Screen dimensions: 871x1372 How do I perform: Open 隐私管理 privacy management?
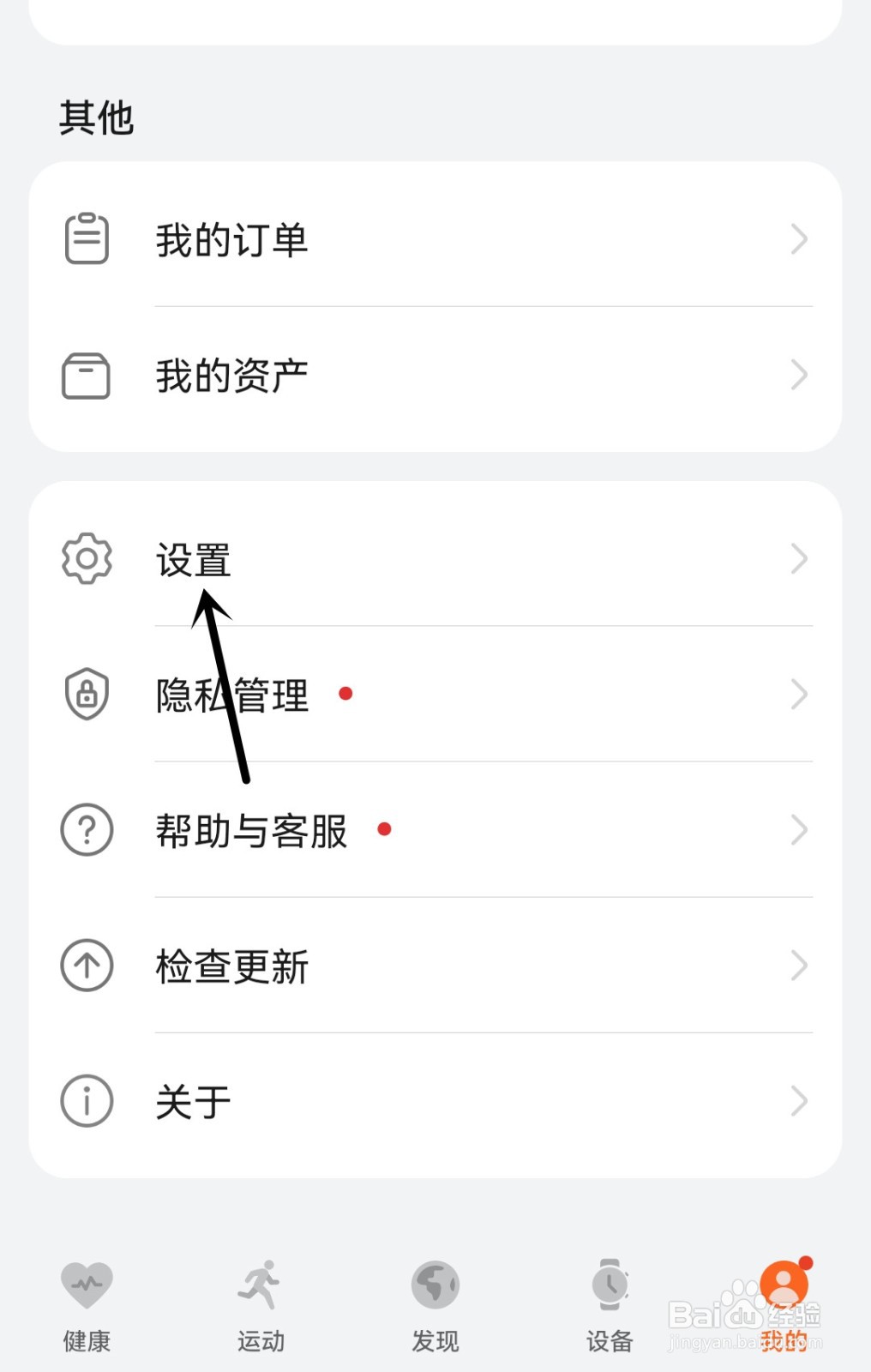click(435, 695)
